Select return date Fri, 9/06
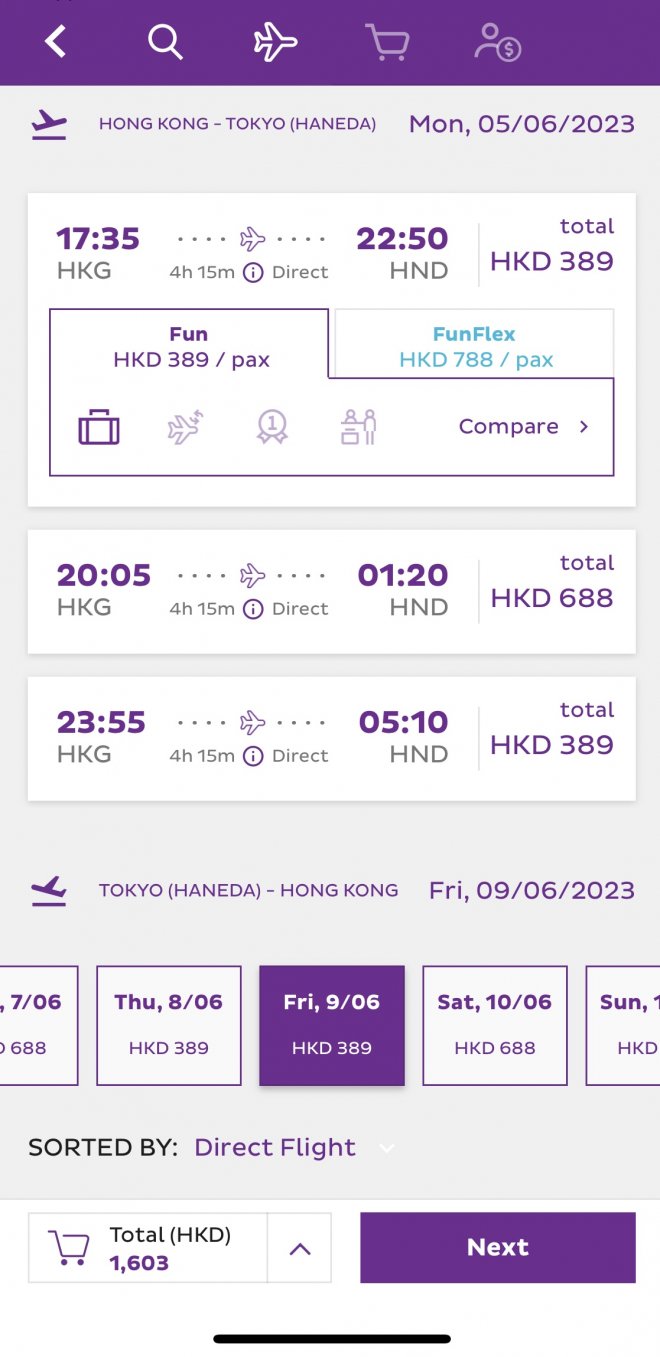The width and height of the screenshot is (660, 1357). tap(332, 1024)
